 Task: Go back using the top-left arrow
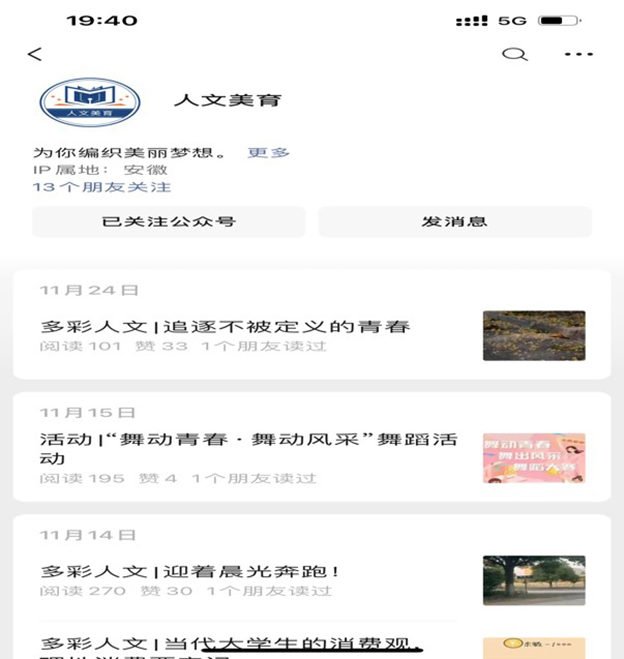pos(35,54)
